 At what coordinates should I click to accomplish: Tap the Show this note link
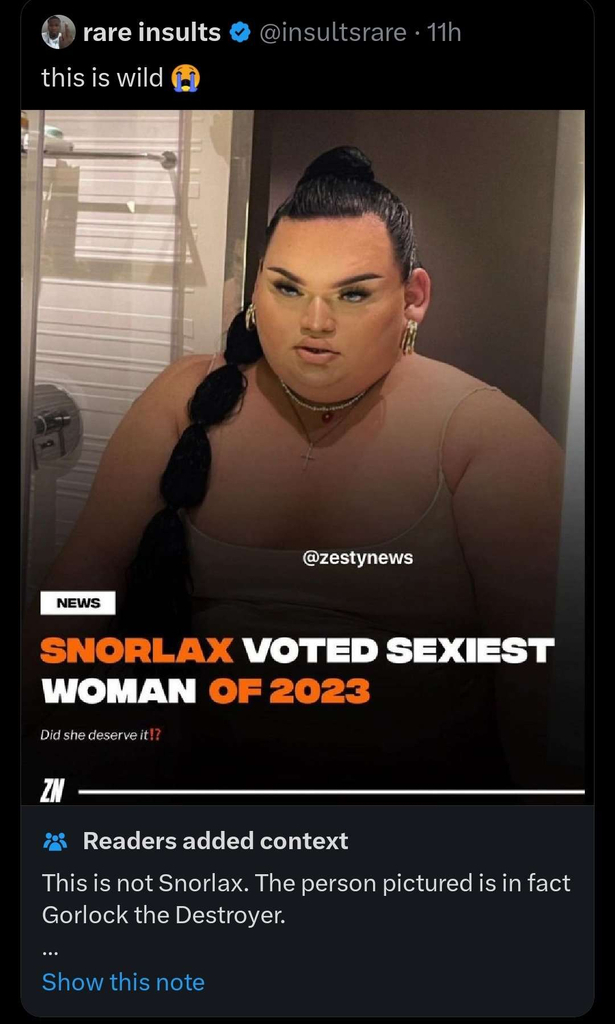tap(123, 982)
